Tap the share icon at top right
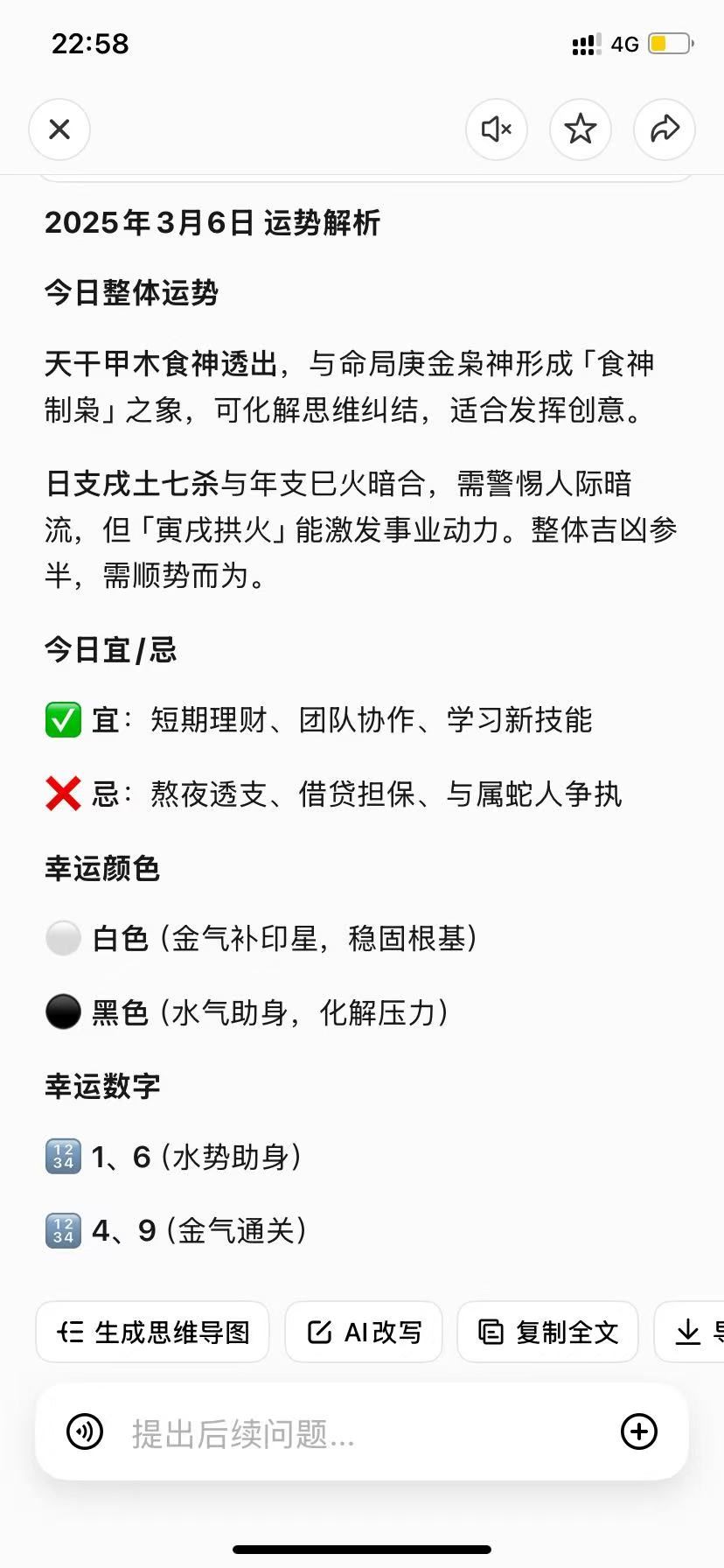 coord(664,129)
